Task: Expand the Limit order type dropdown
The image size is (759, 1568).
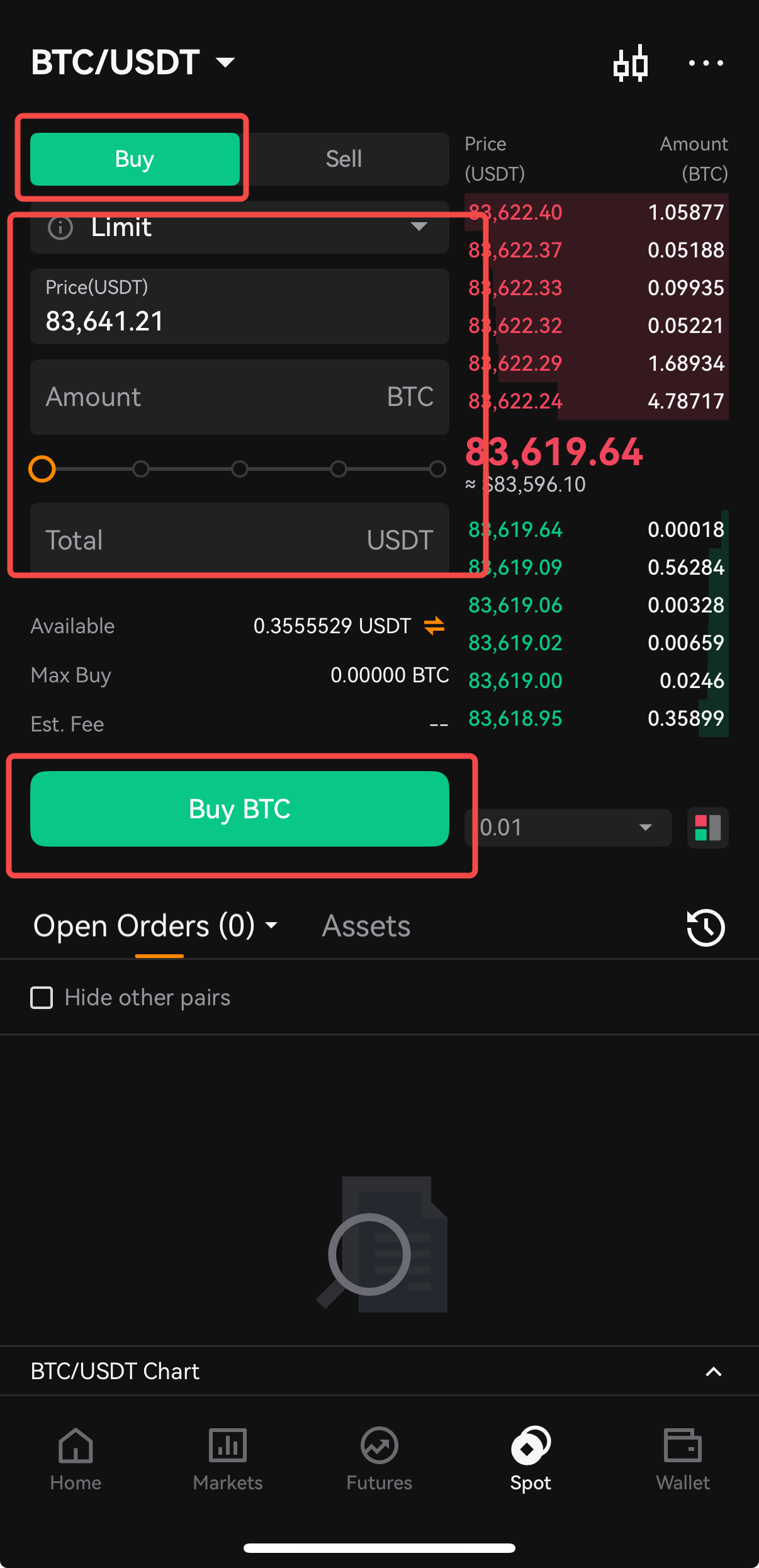Action: click(x=239, y=227)
